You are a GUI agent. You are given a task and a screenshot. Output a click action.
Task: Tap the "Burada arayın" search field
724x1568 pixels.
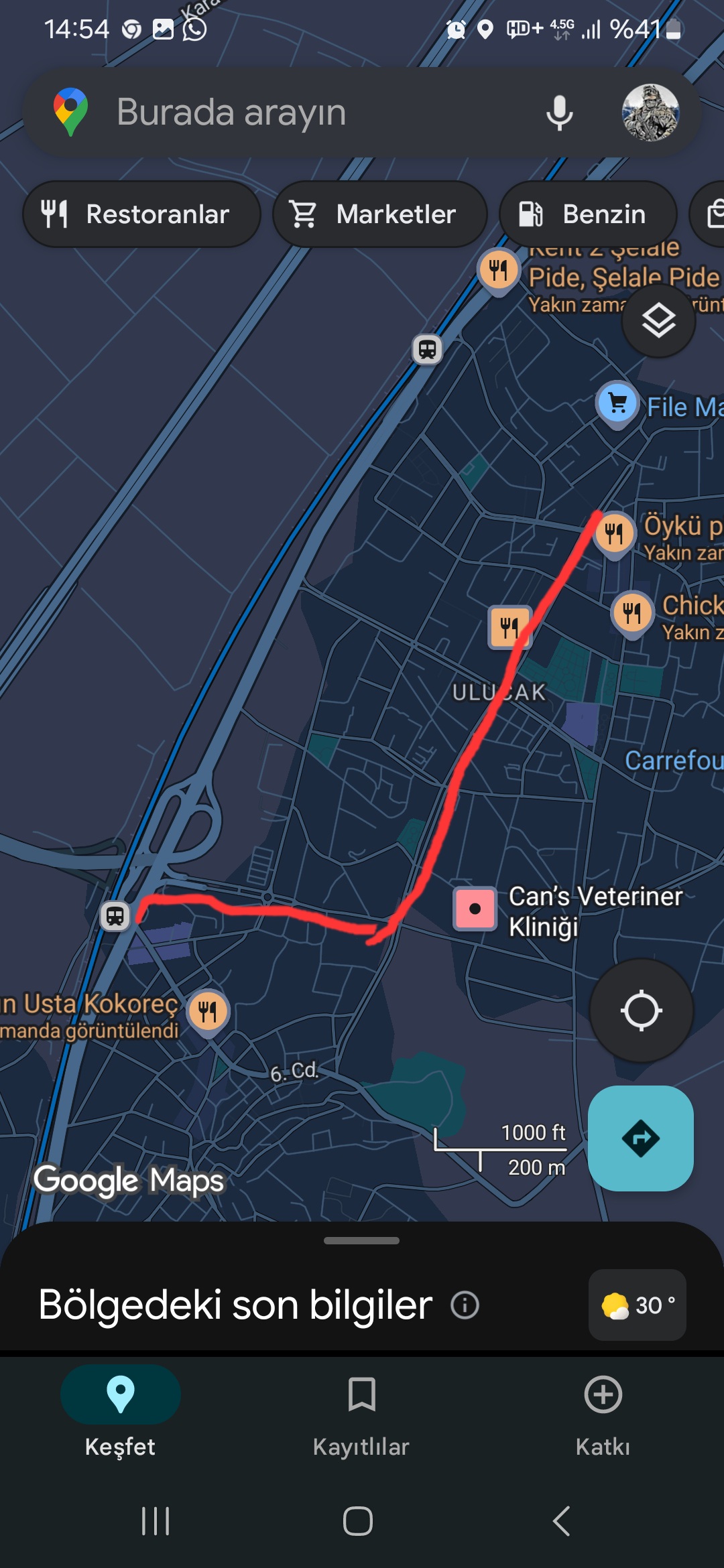coord(302,112)
